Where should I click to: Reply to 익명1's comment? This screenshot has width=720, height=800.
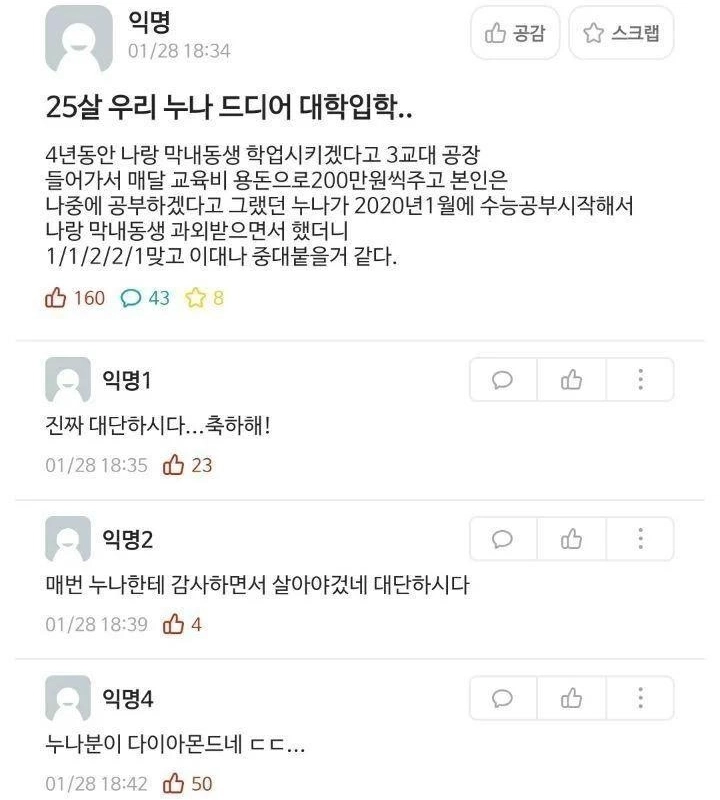click(x=503, y=380)
